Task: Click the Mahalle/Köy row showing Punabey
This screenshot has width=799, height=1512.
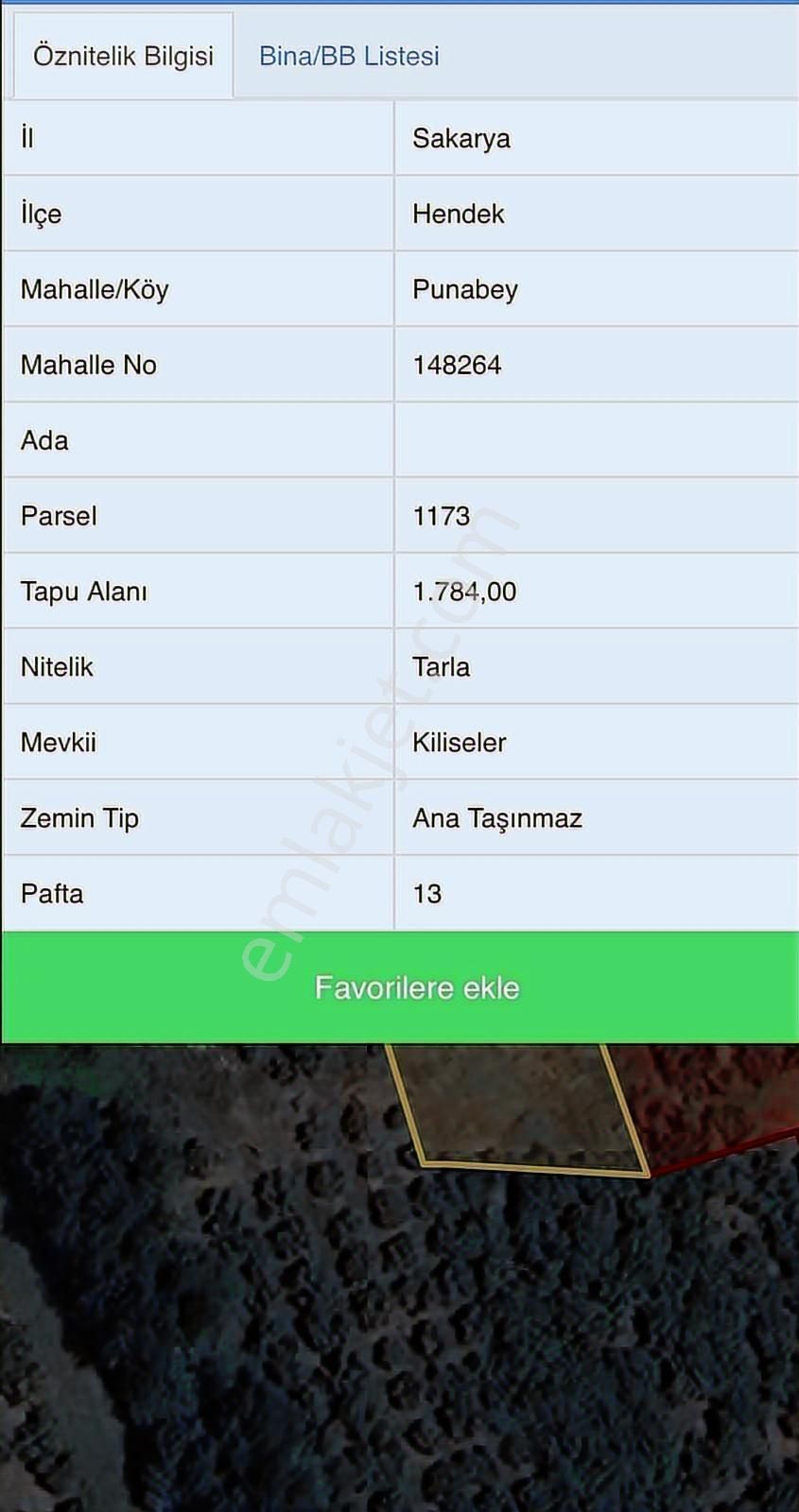Action: [x=464, y=289]
